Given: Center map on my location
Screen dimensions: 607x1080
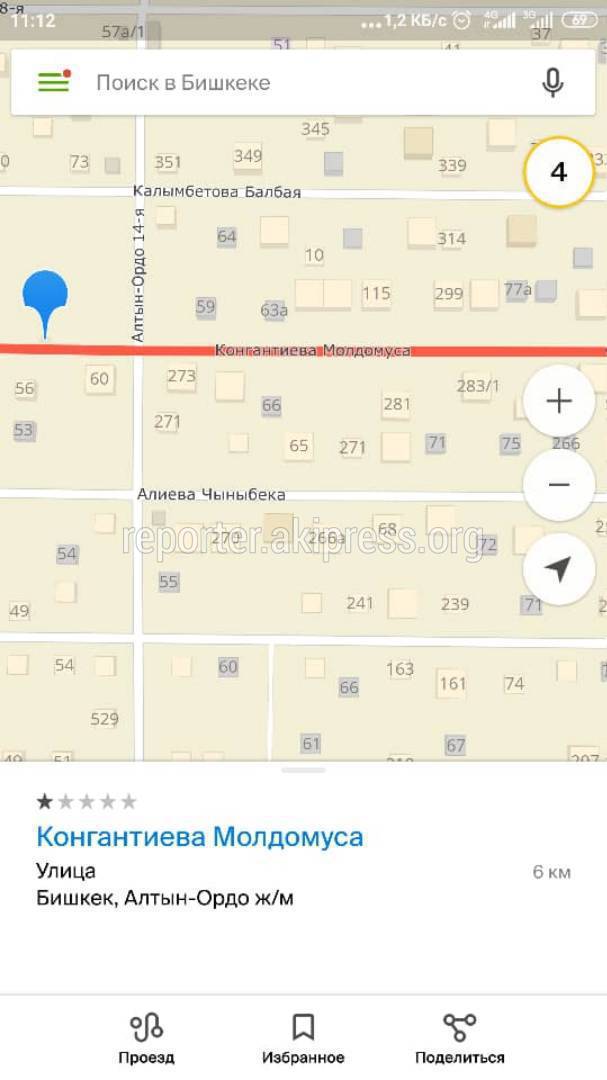Looking at the screenshot, I should click(558, 569).
